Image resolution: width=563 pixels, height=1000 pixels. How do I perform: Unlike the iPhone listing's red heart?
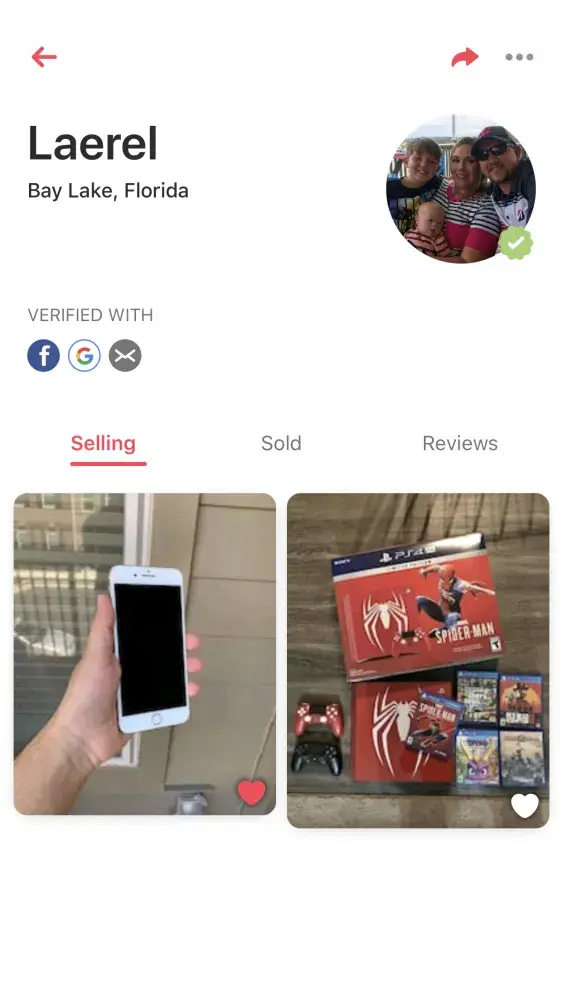[x=251, y=792]
